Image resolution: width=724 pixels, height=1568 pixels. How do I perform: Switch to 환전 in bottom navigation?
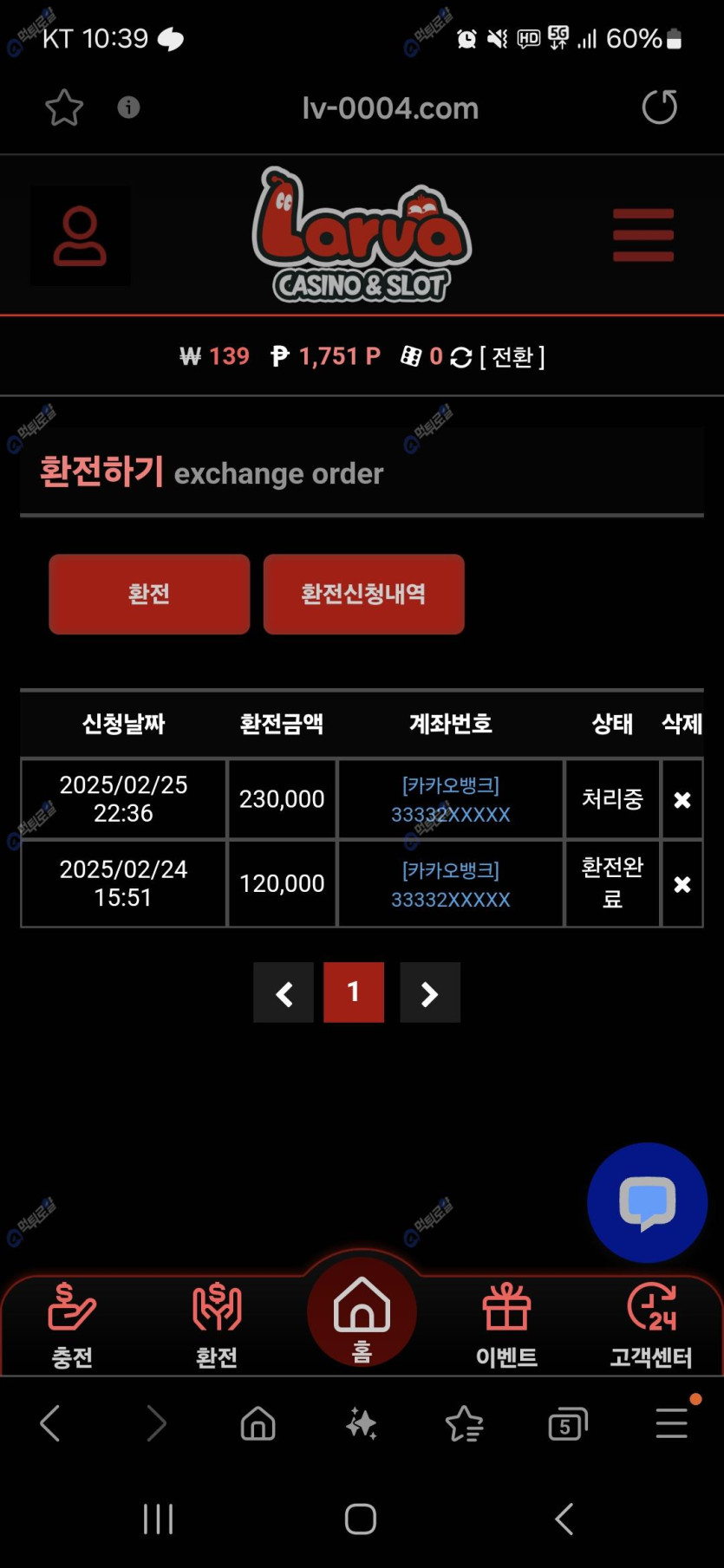pos(217,1326)
